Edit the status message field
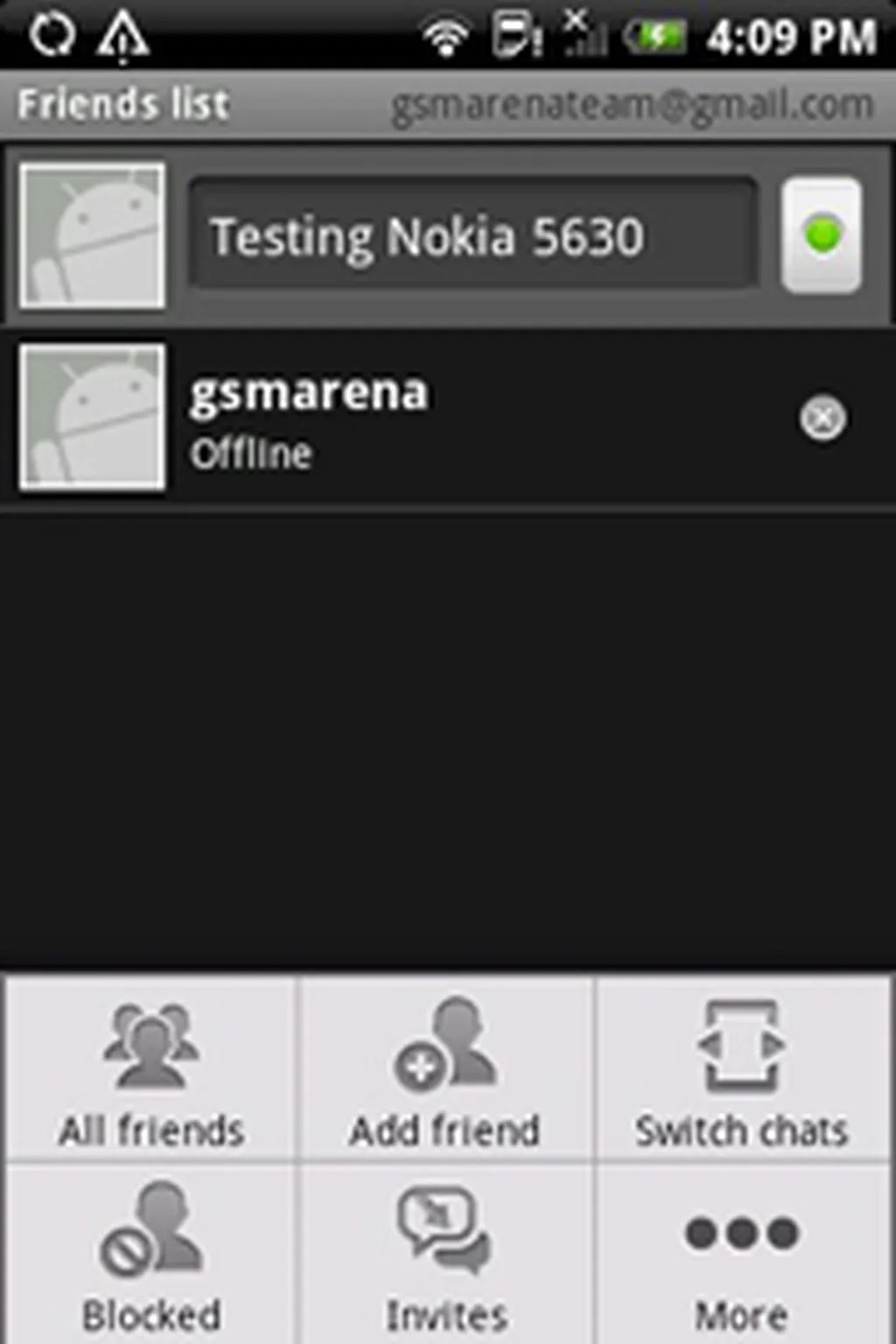 (x=472, y=234)
